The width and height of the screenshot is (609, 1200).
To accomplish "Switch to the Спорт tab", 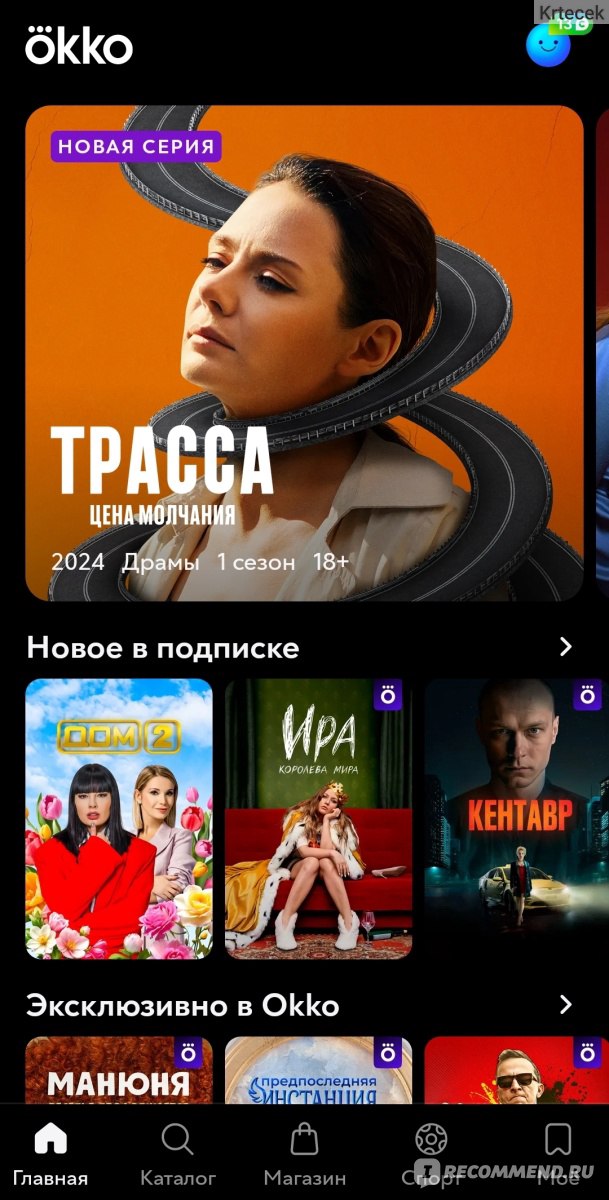I will tap(431, 1153).
